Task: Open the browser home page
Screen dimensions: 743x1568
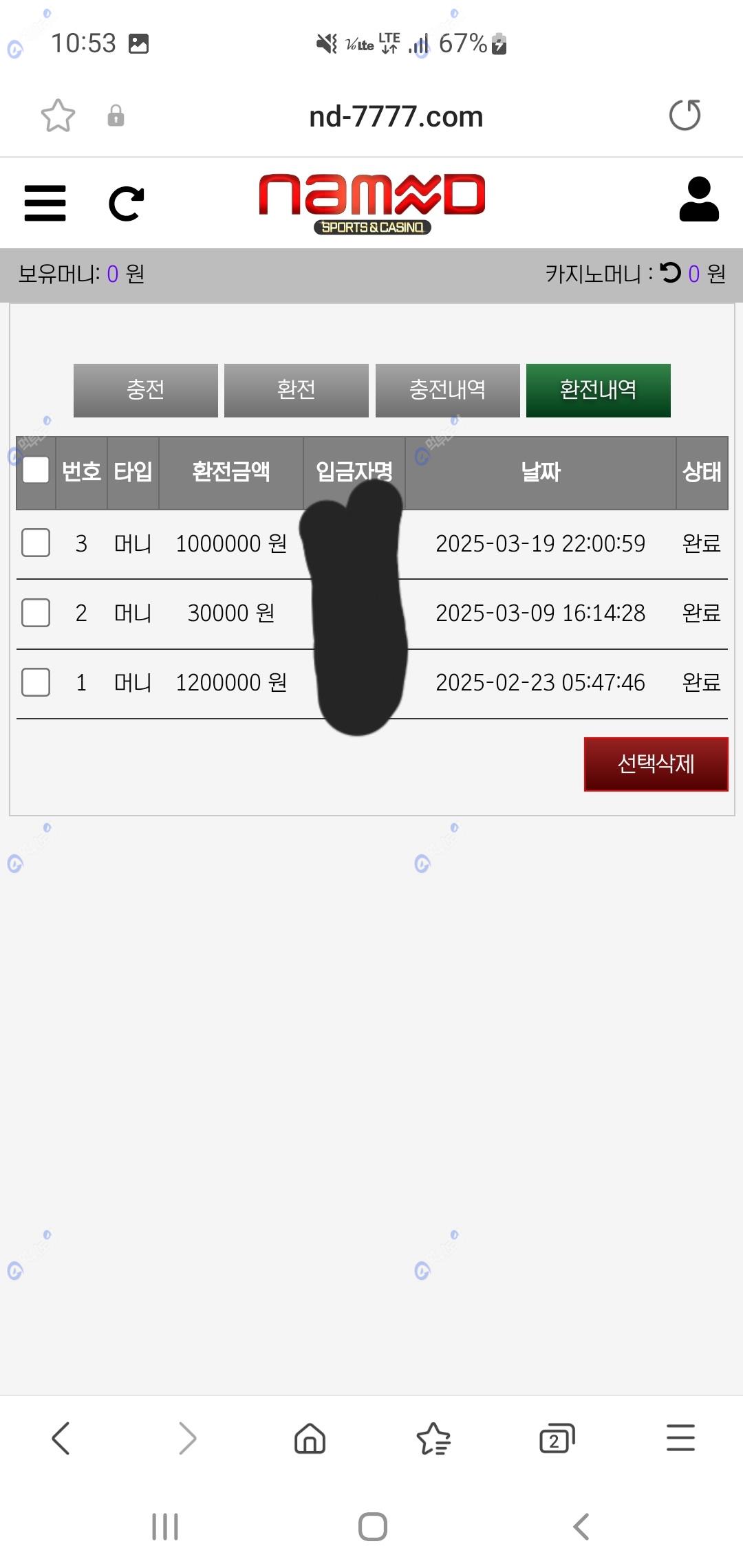Action: coord(310,1438)
